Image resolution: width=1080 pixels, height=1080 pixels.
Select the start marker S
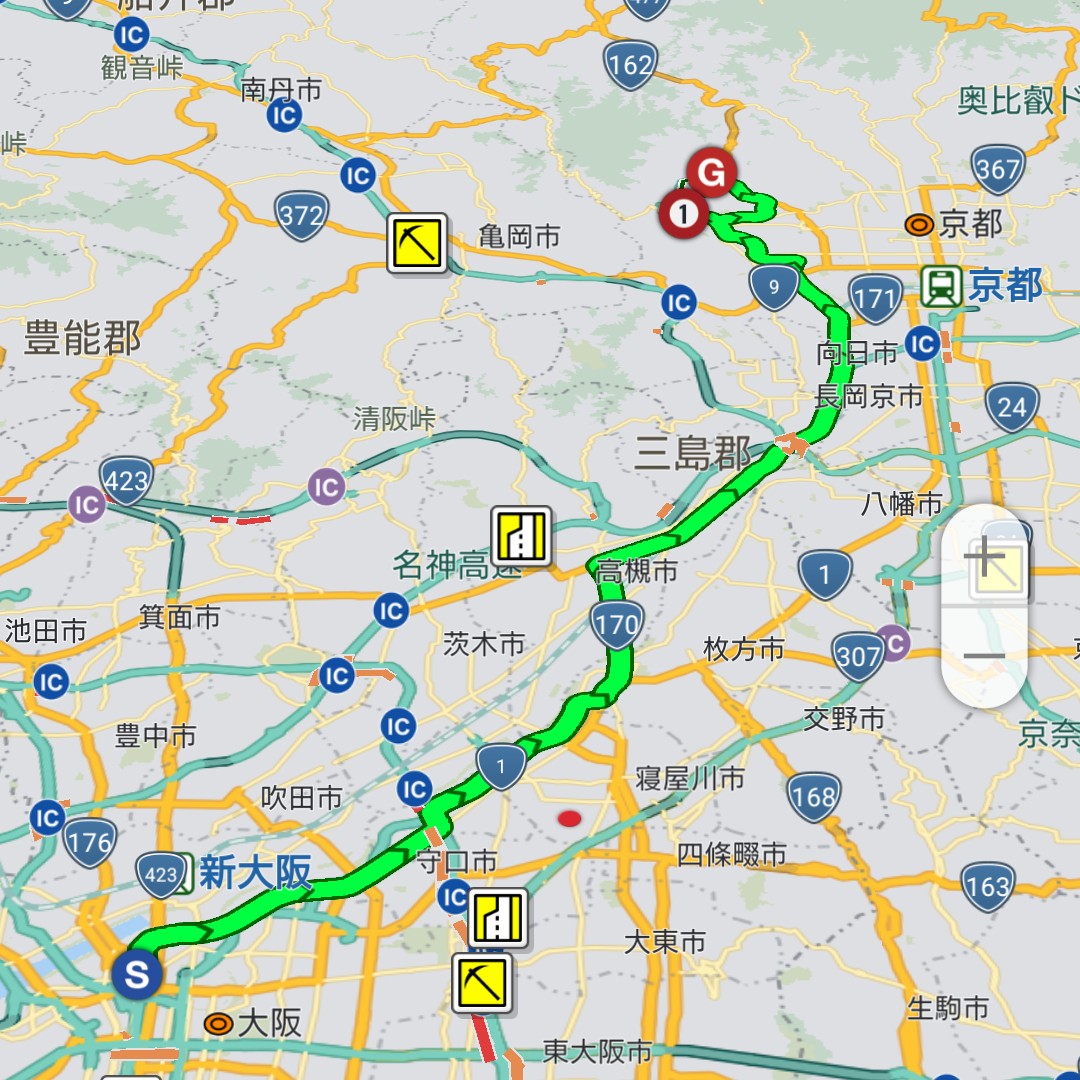coord(137,972)
